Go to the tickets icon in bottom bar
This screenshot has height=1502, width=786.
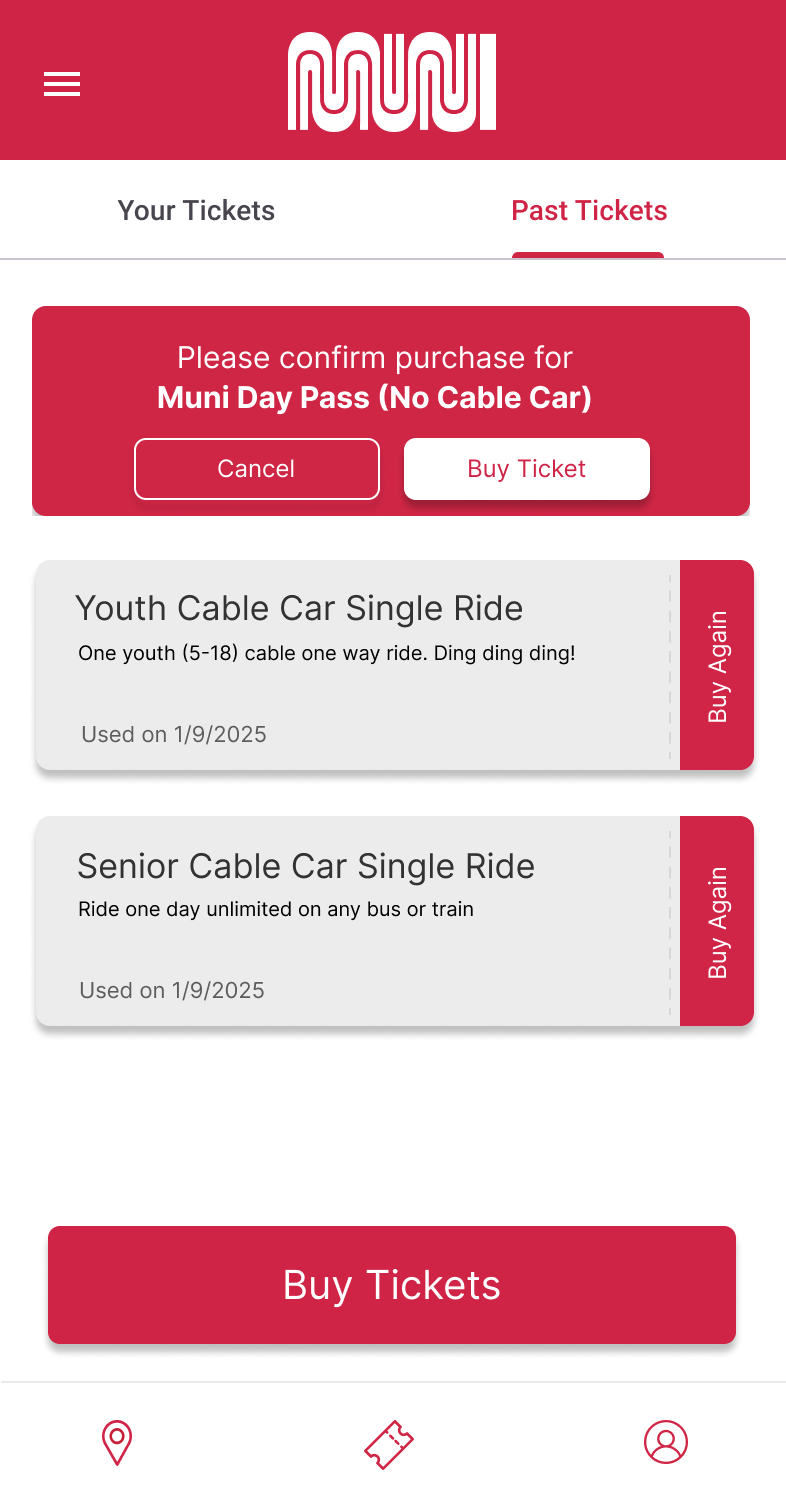click(389, 1444)
